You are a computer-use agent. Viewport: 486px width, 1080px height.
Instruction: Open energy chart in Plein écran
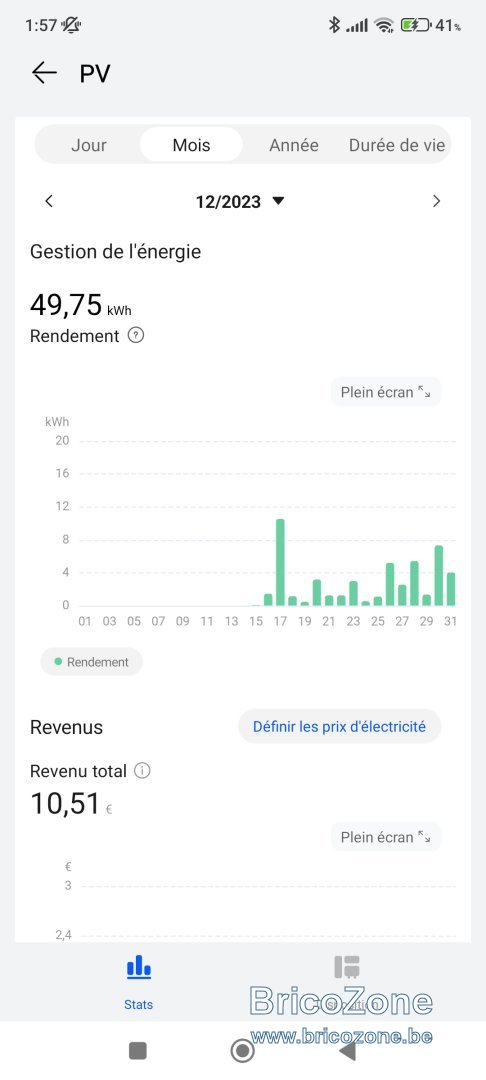385,392
